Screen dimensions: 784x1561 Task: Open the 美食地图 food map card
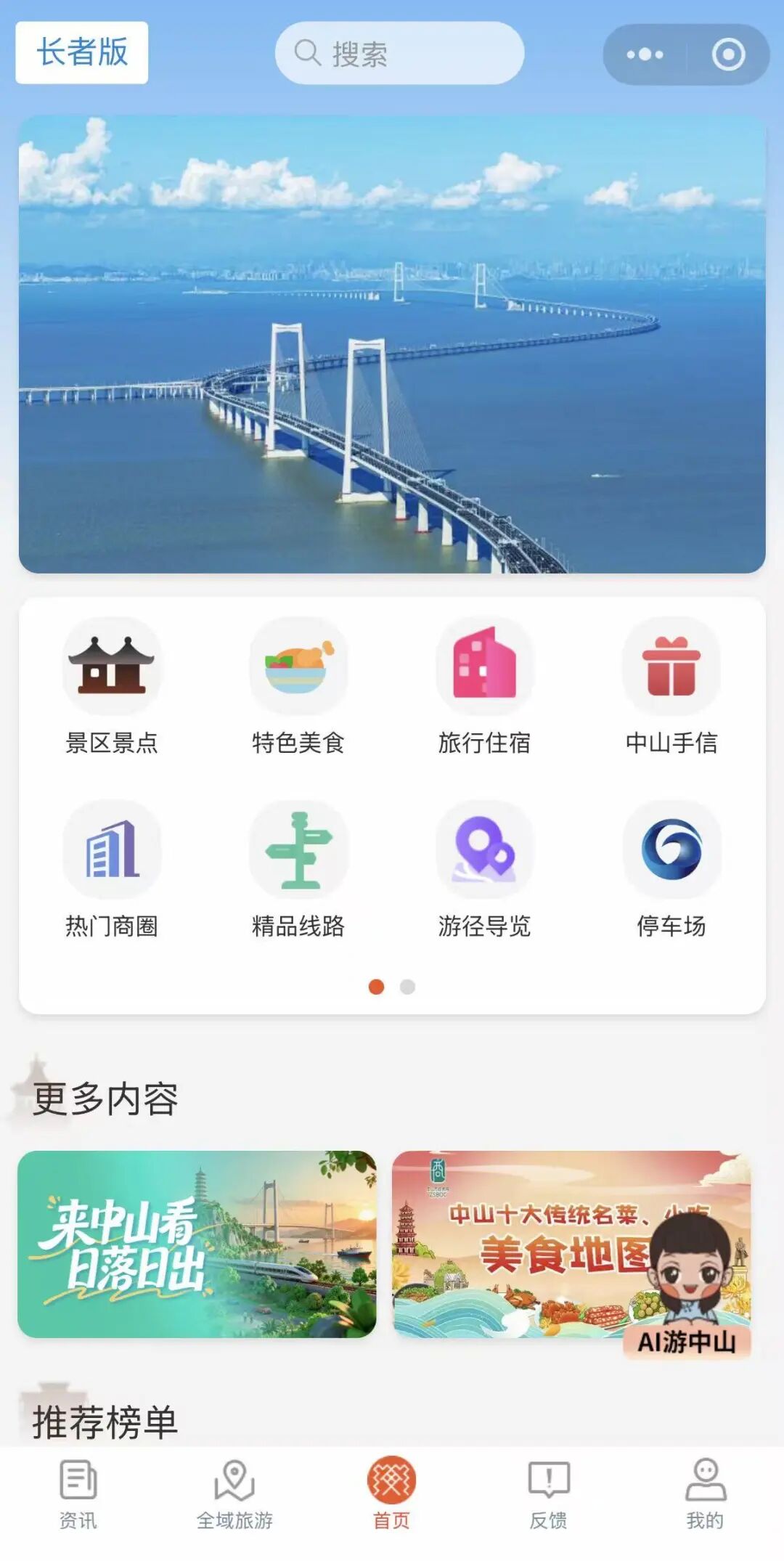523,1244
